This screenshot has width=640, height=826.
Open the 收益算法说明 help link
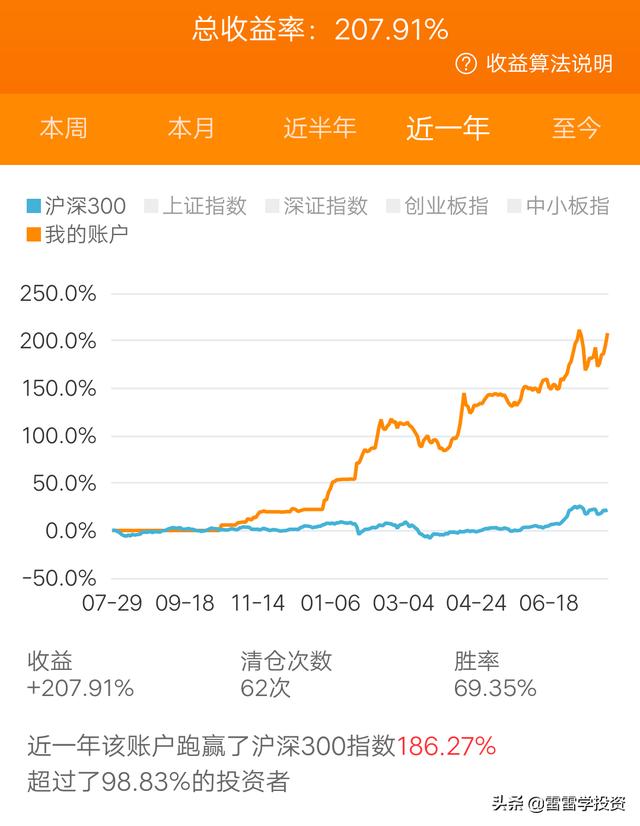pos(535,64)
